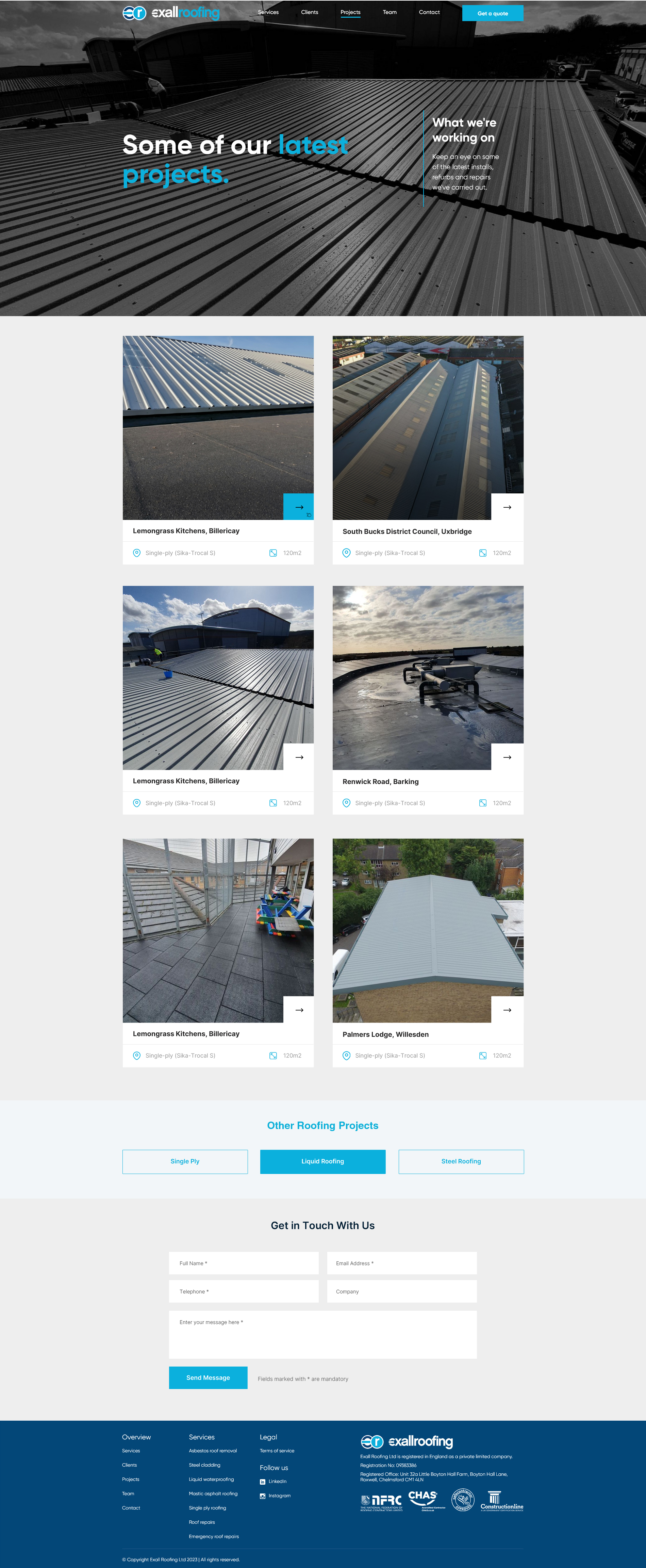Open Terms of service in the footer
This screenshot has height=1568, width=646.
click(x=277, y=1451)
